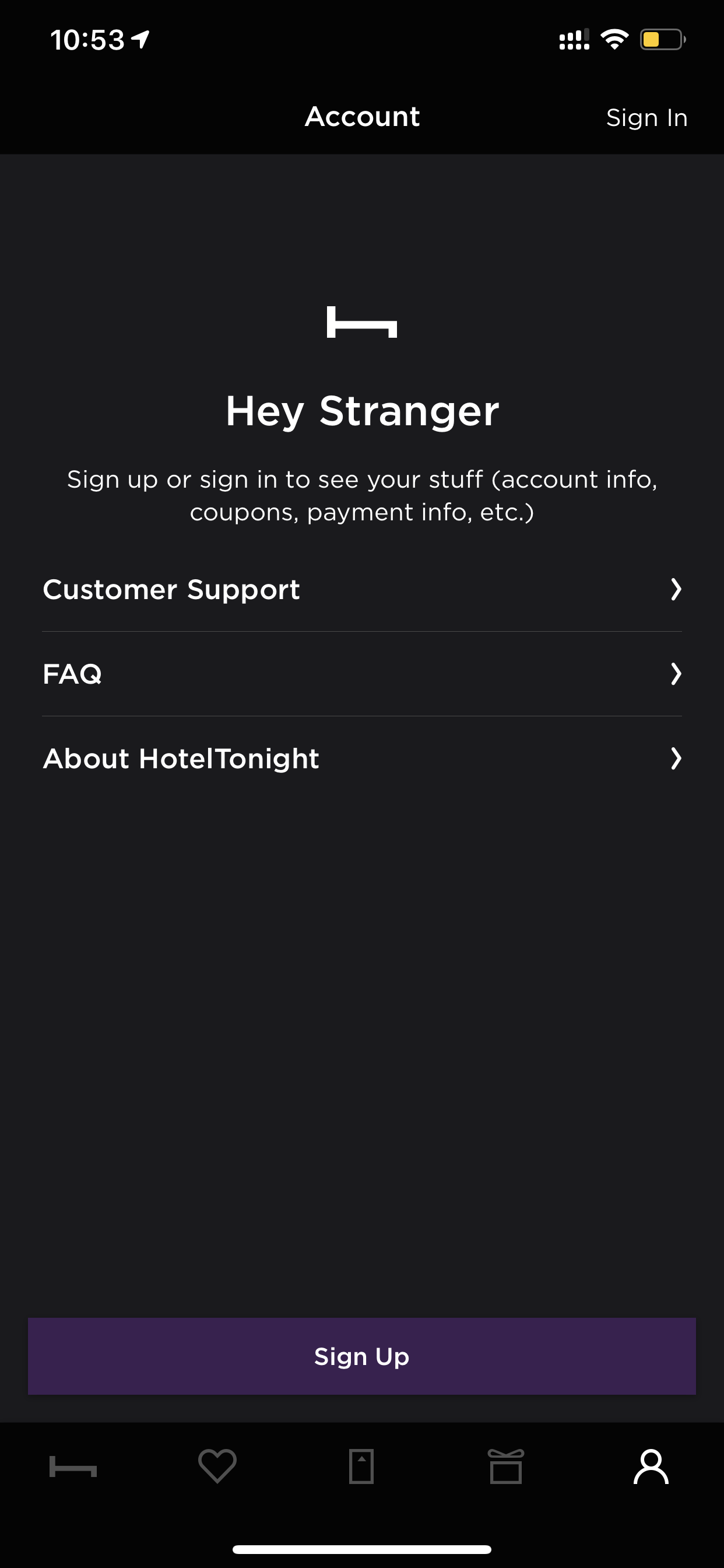Open About HotelTonight

pos(362,758)
